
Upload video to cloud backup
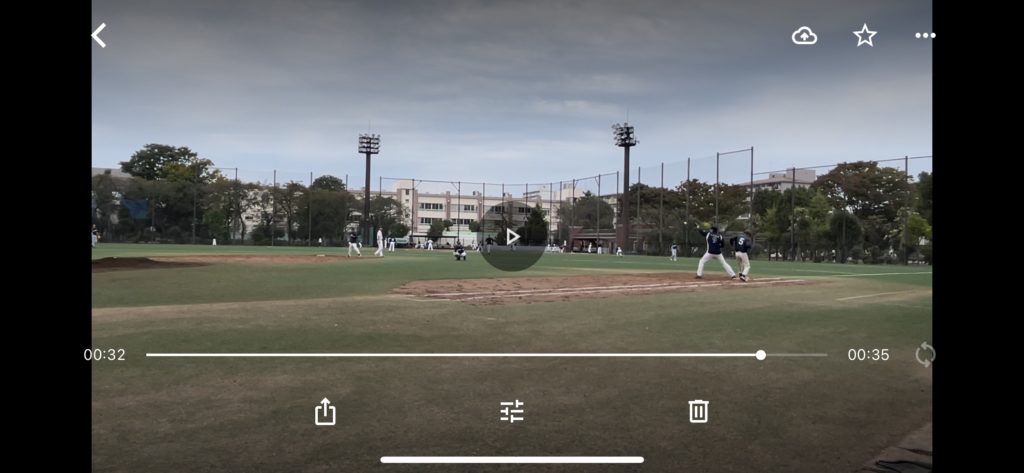[804, 36]
